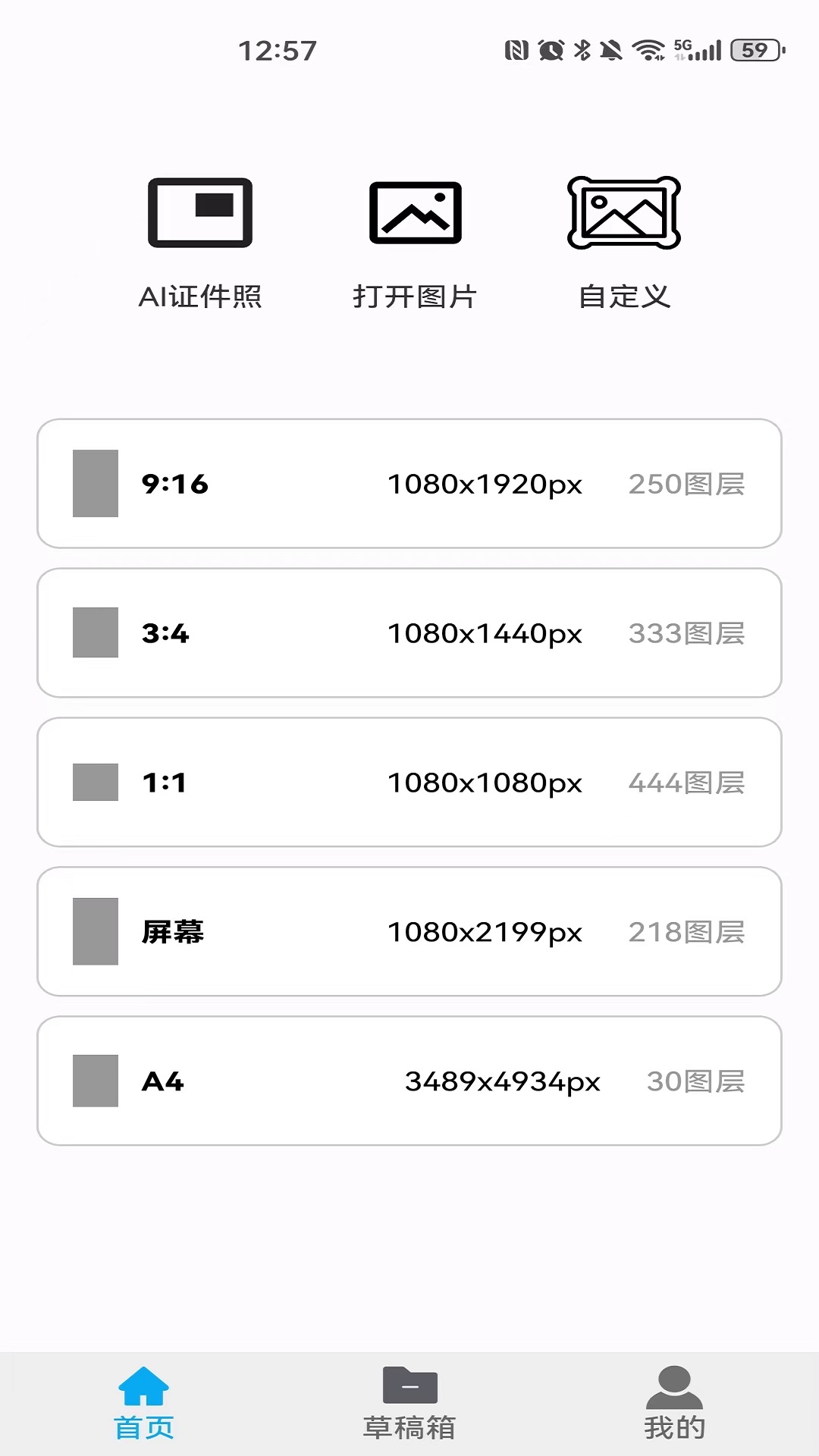Tap the 444图层 layer count label

point(686,781)
